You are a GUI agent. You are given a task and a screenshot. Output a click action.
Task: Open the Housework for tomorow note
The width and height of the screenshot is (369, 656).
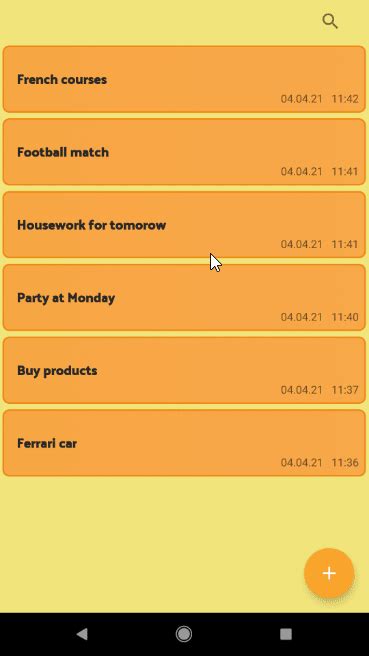pyautogui.click(x=184, y=225)
